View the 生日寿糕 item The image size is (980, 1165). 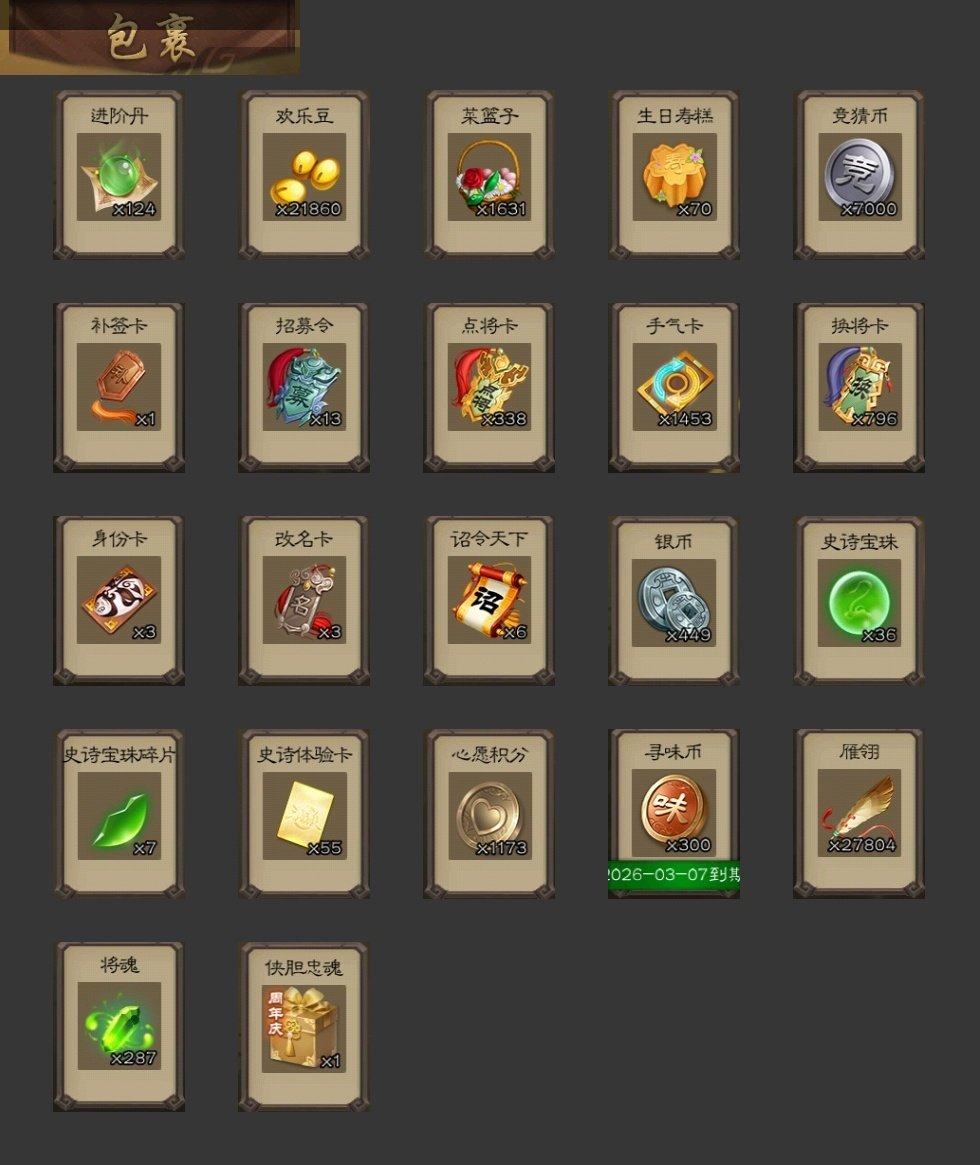click(x=674, y=177)
